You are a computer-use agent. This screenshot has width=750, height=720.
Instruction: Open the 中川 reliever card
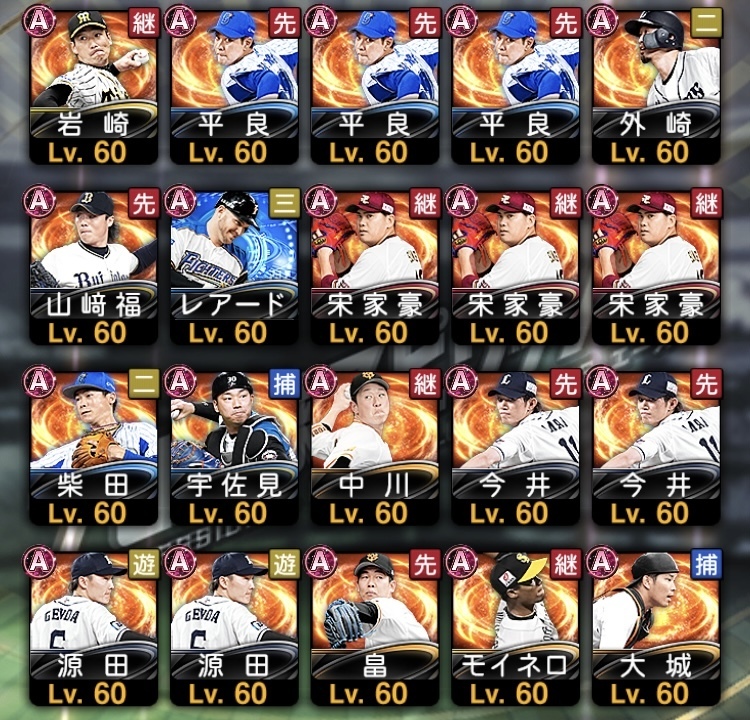coord(375,447)
